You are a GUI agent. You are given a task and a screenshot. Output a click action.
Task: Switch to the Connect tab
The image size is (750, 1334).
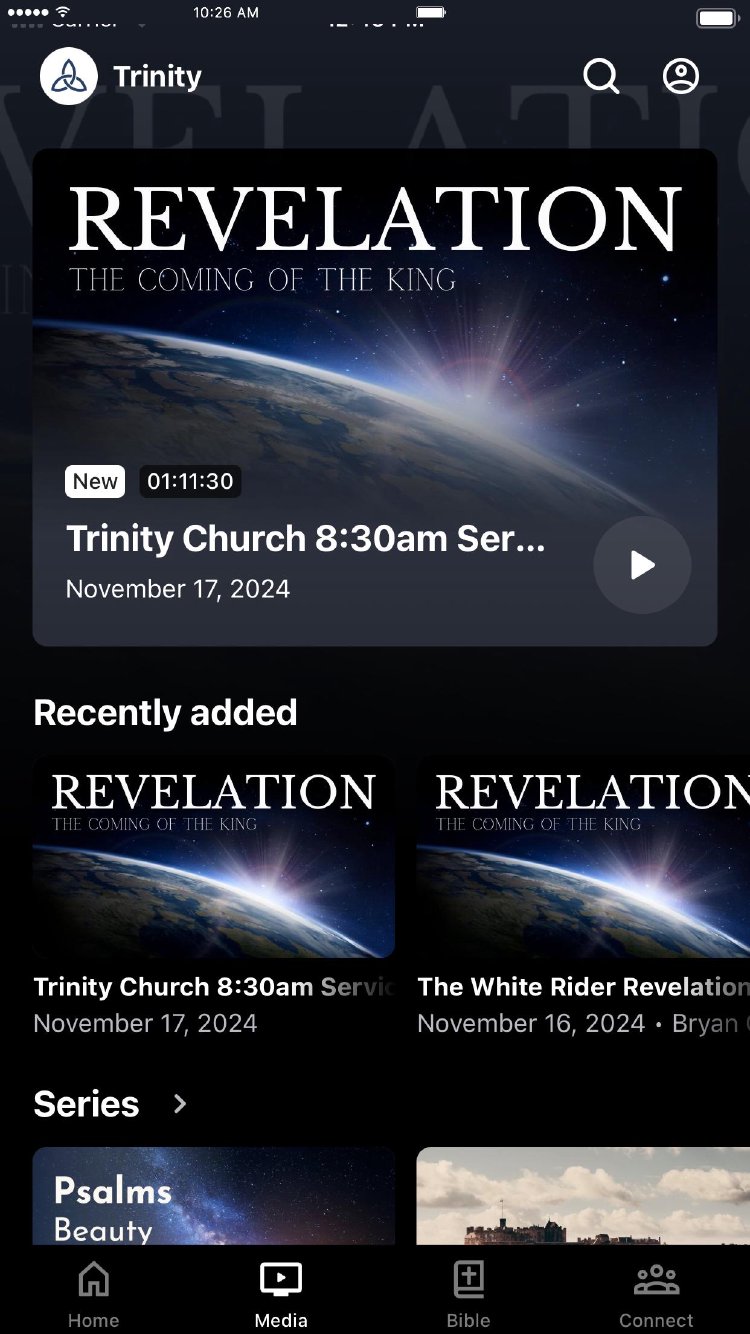(656, 1295)
